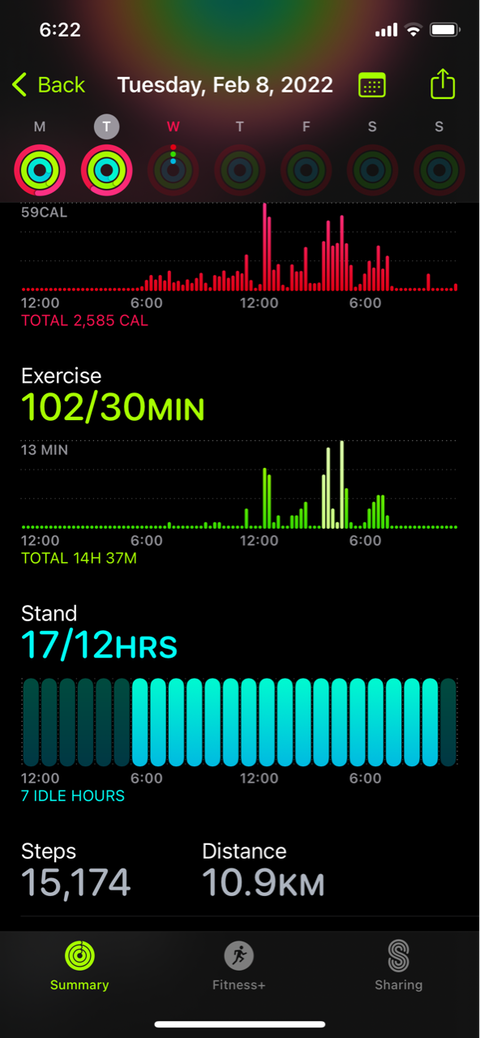The height and width of the screenshot is (1038, 480).
Task: Open the calendar month view icon
Action: coord(372,85)
